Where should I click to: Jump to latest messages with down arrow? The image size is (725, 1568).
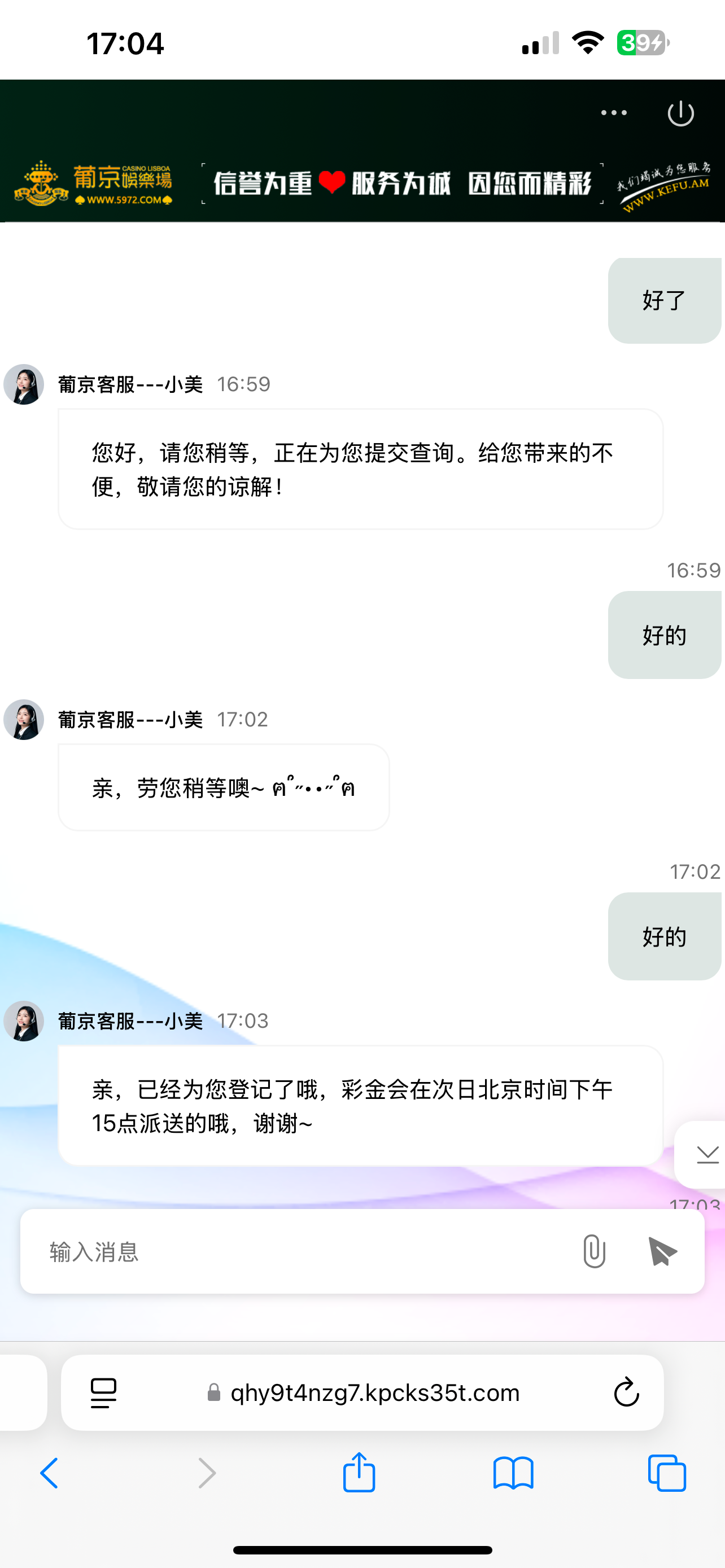[707, 1154]
